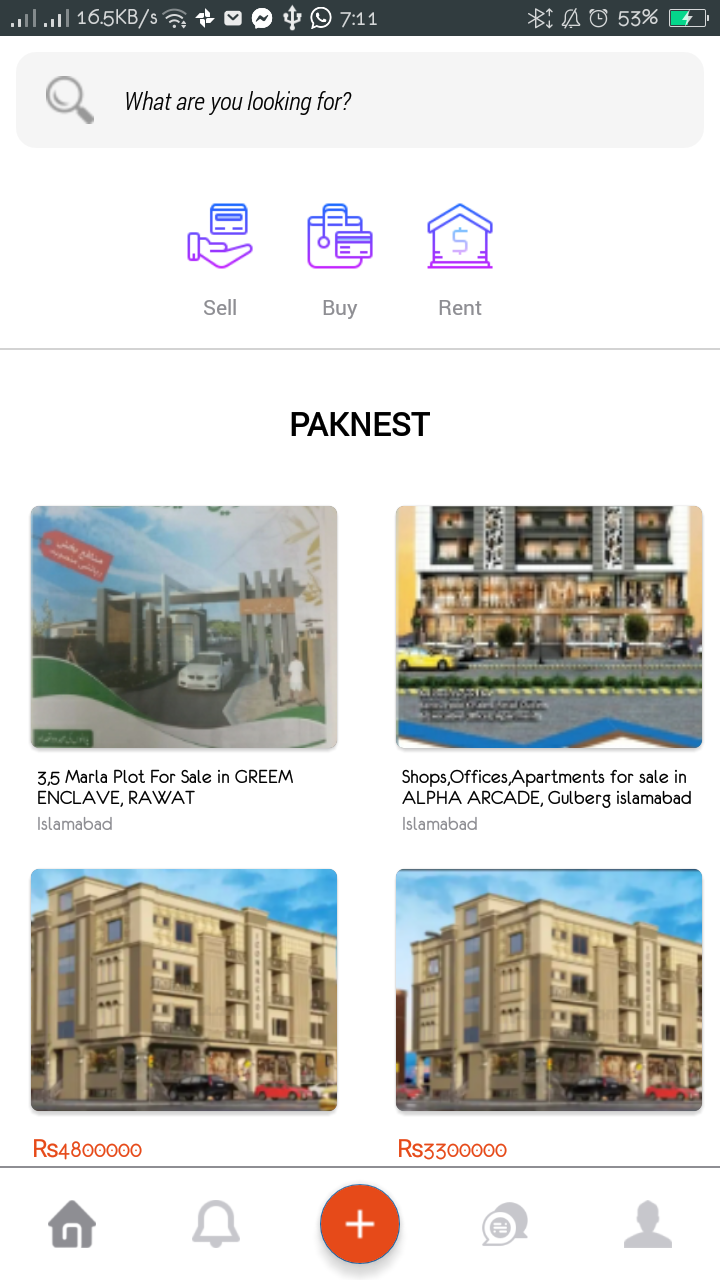The height and width of the screenshot is (1280, 720).
Task: Open the notifications bell tab
Action: coord(216,1224)
